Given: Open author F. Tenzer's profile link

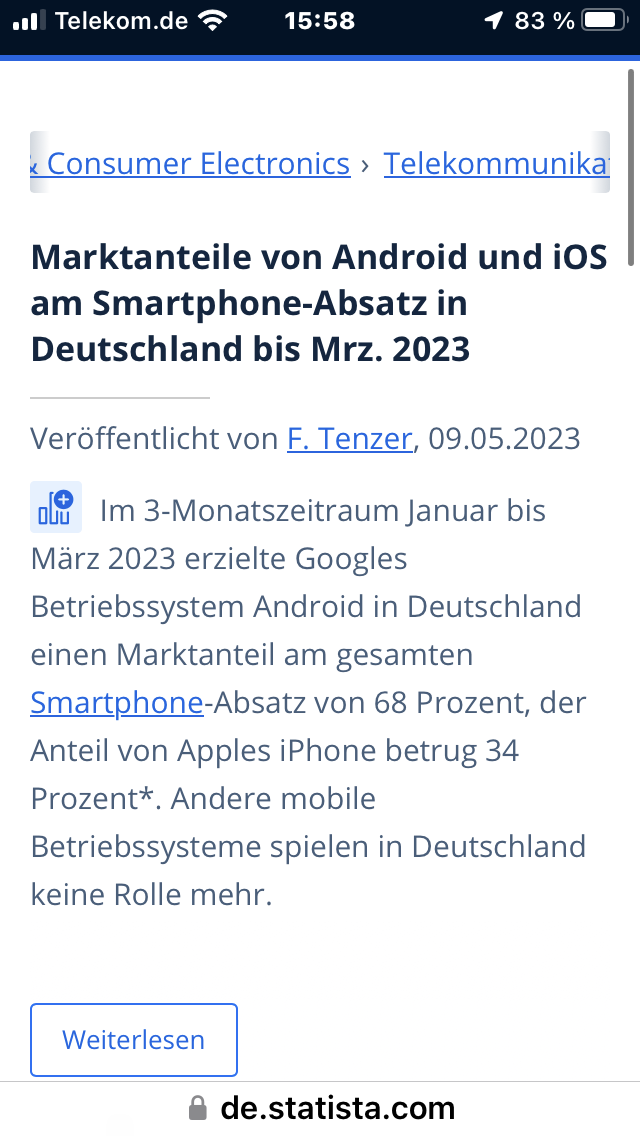Looking at the screenshot, I should (x=350, y=439).
